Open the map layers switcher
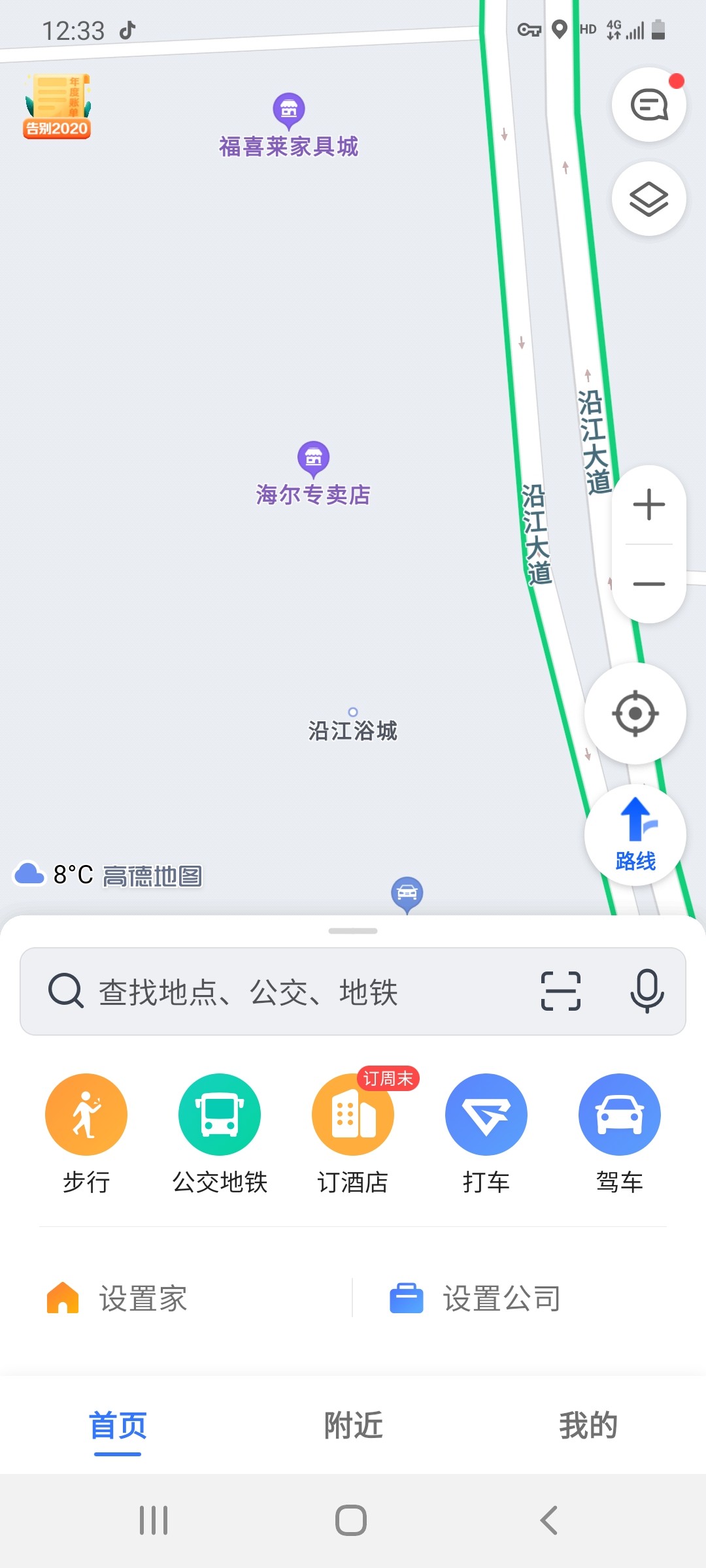The height and width of the screenshot is (1568, 706). tap(648, 198)
